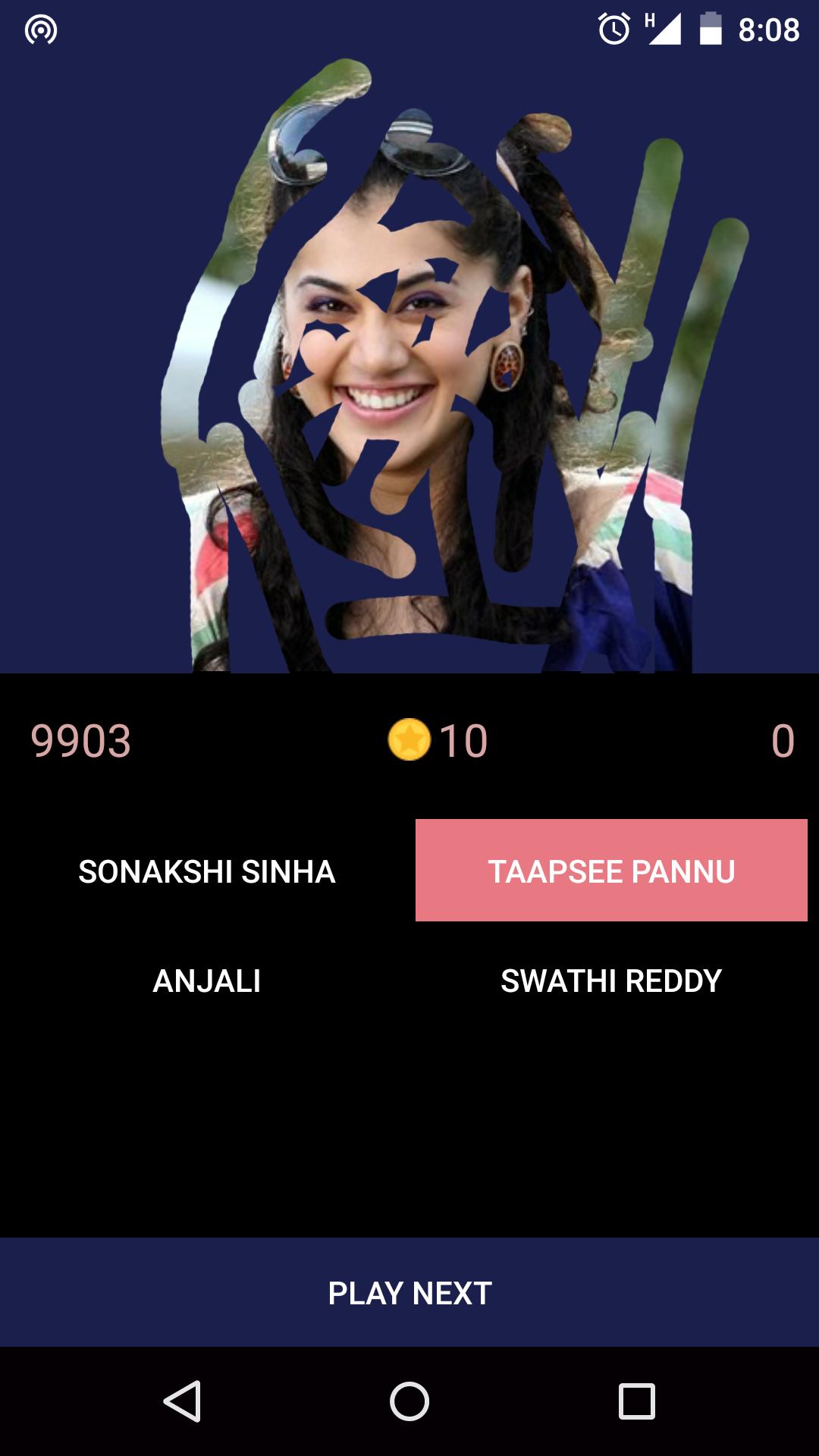
Task: Continue with Play Next
Action: coord(409,1293)
